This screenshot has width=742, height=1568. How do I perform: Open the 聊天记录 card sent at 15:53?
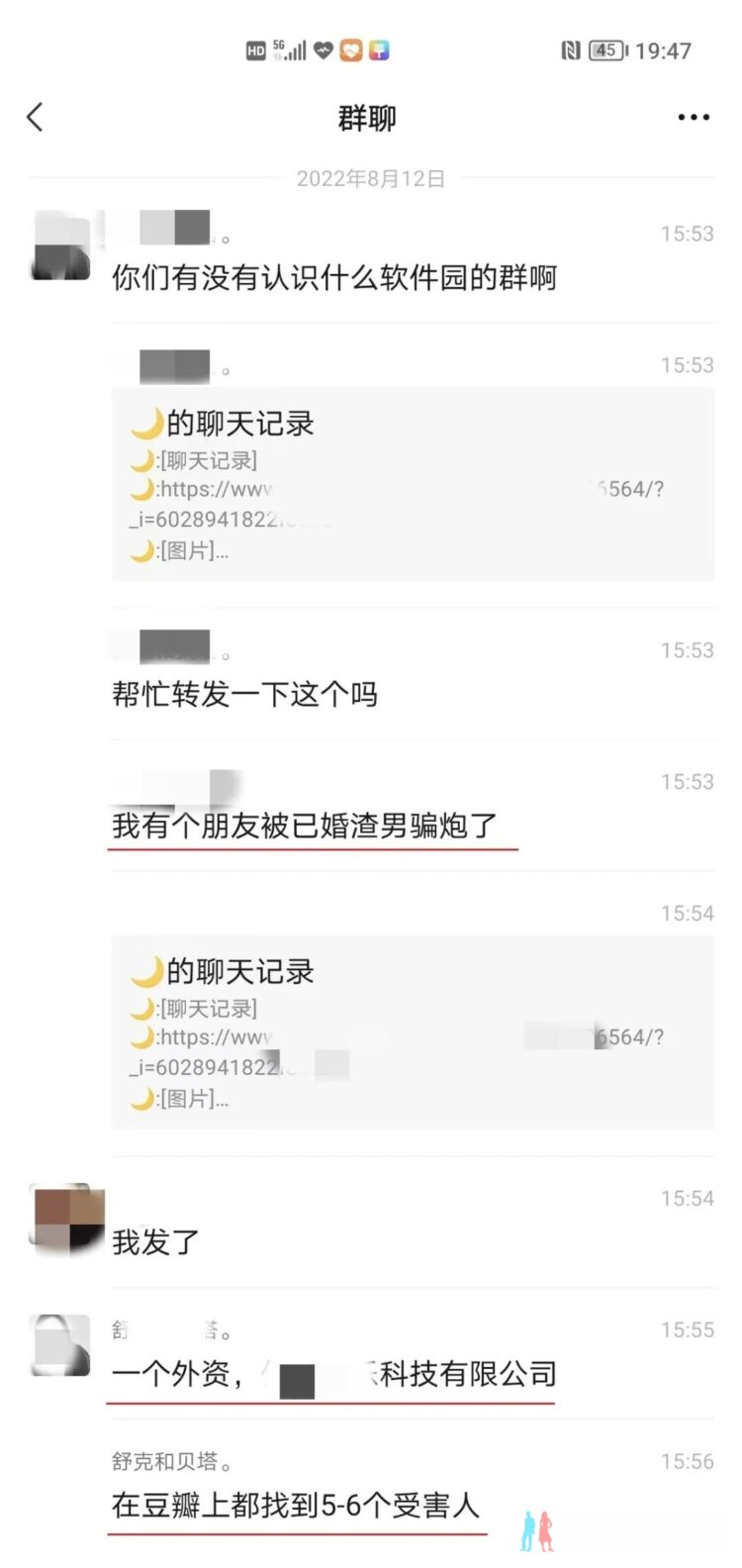pos(413,484)
